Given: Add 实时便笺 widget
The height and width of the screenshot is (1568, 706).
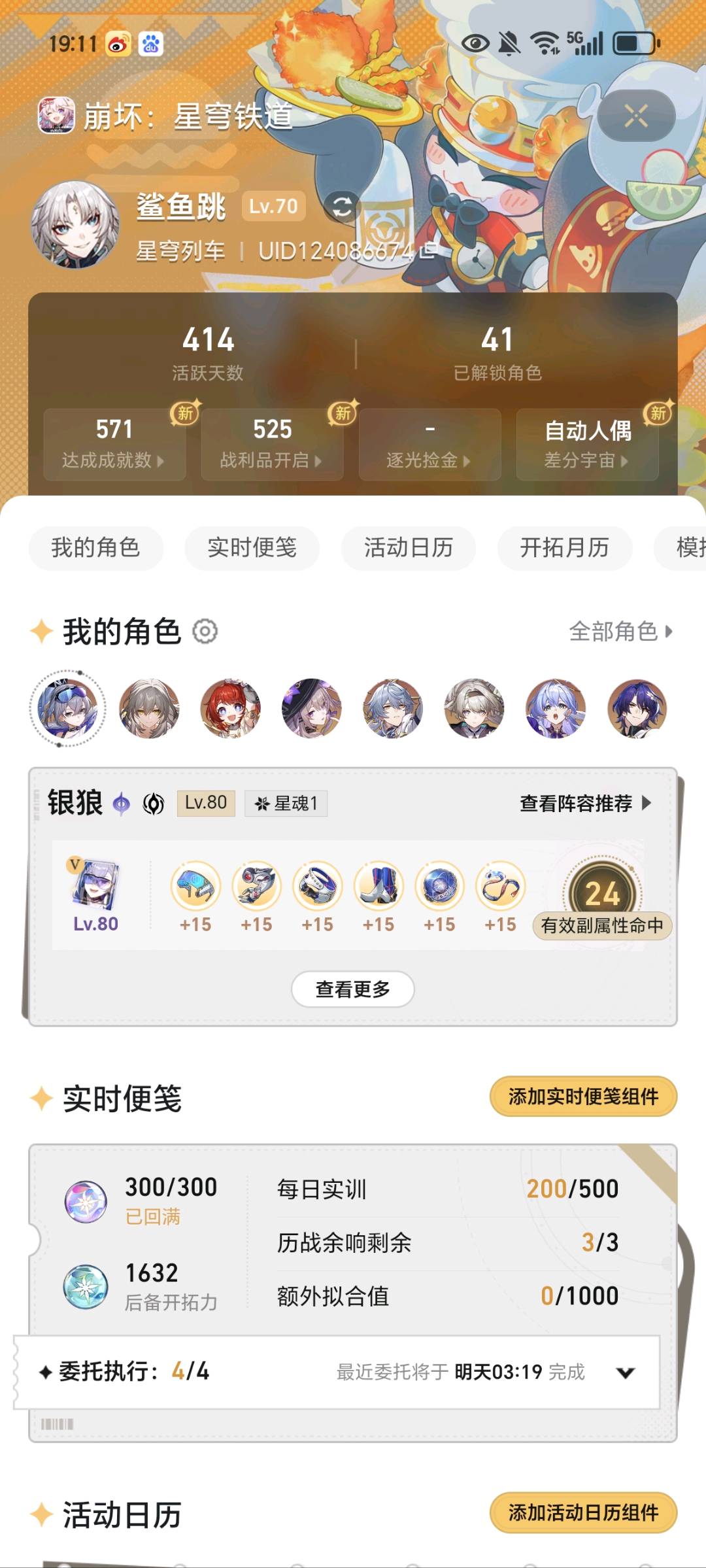Looking at the screenshot, I should 583,1097.
